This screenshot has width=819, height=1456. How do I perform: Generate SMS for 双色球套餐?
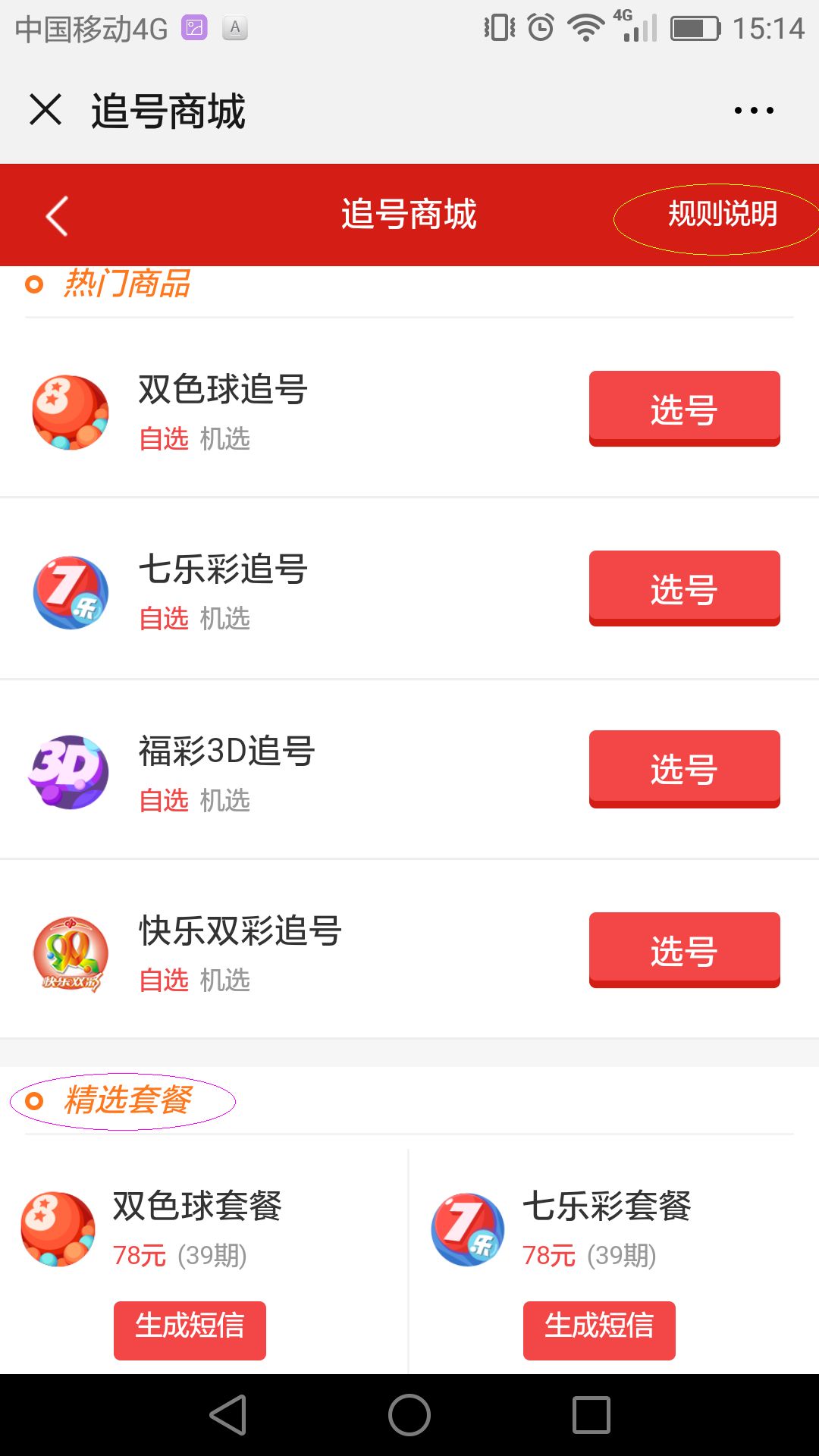coord(190,1330)
